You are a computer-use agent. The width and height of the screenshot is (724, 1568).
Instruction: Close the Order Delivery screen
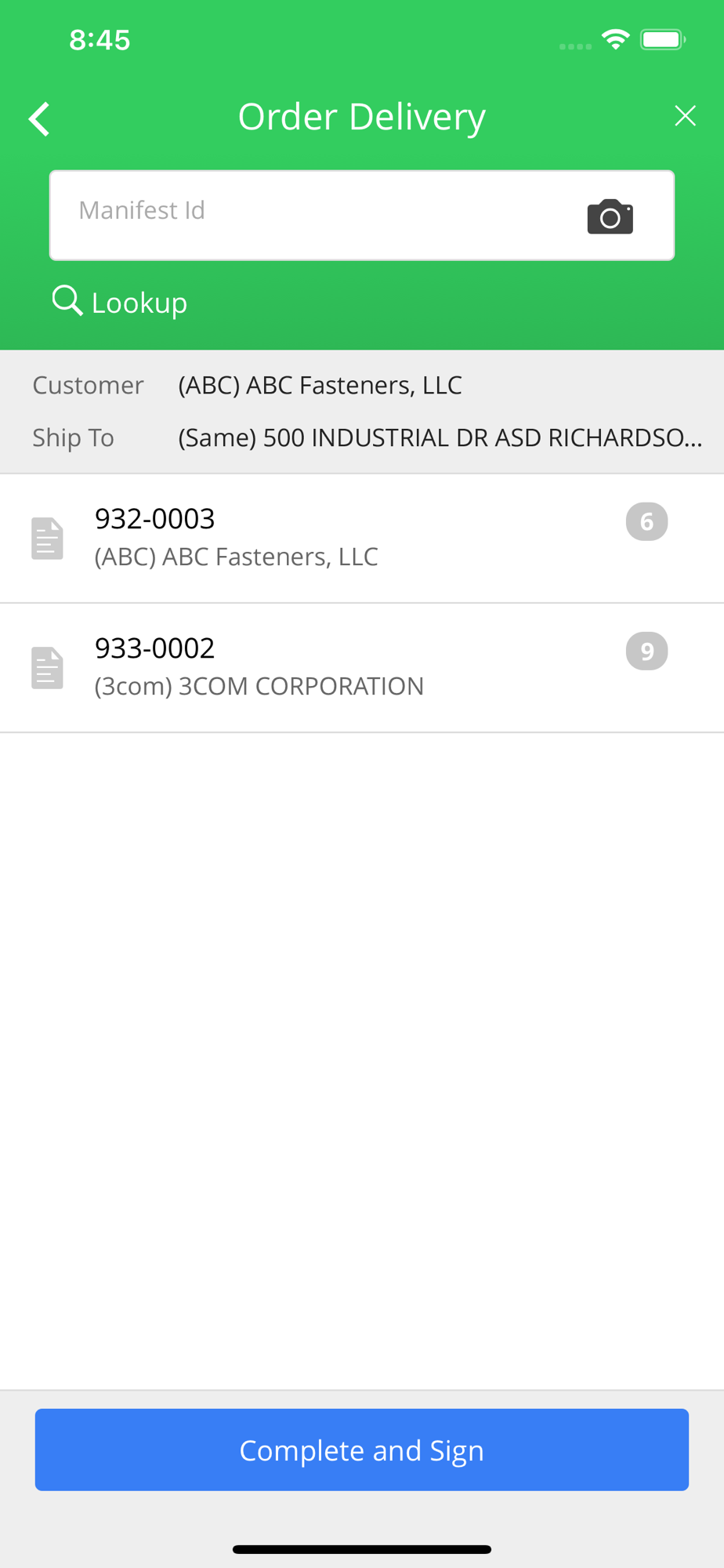click(685, 116)
